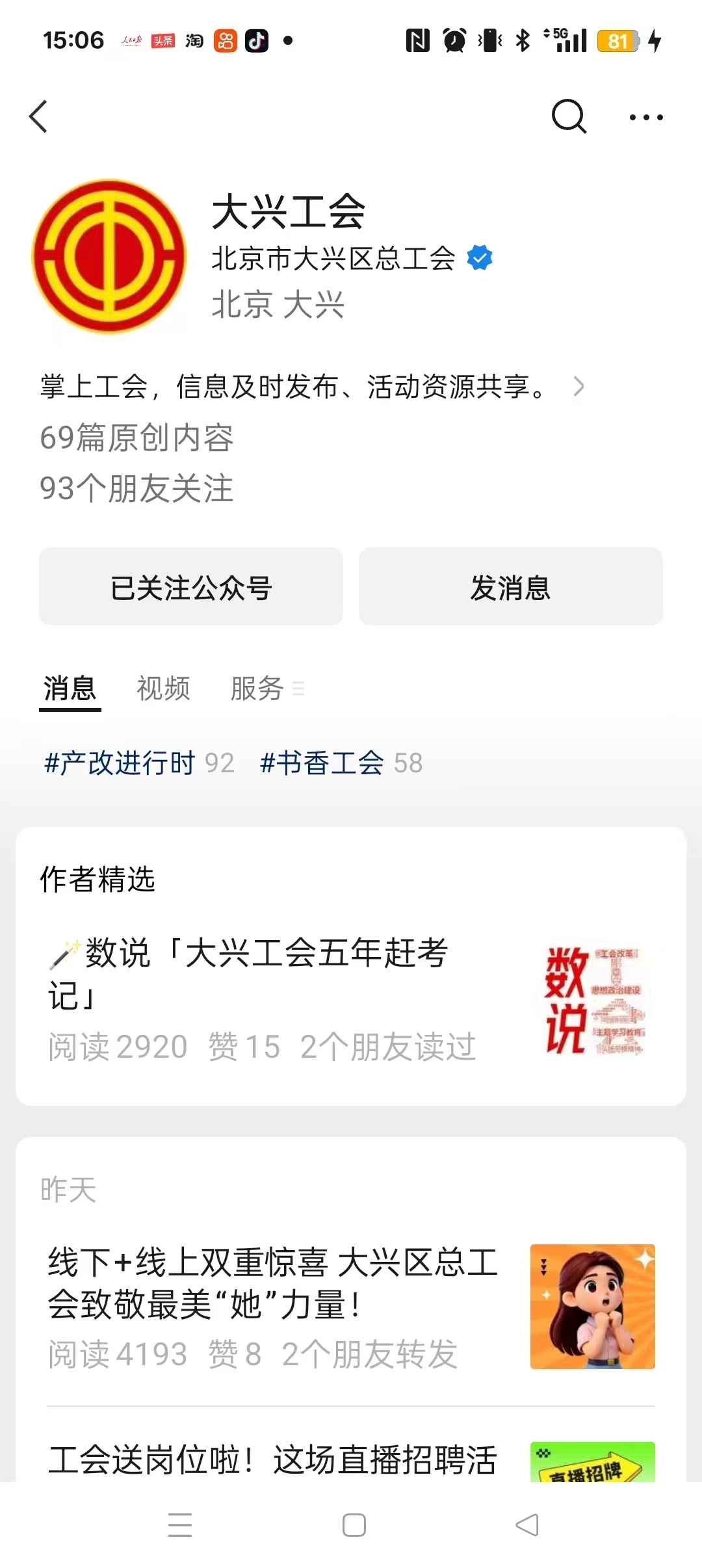Open the 淘 (Taobao) icon in the status bar

pos(194,40)
